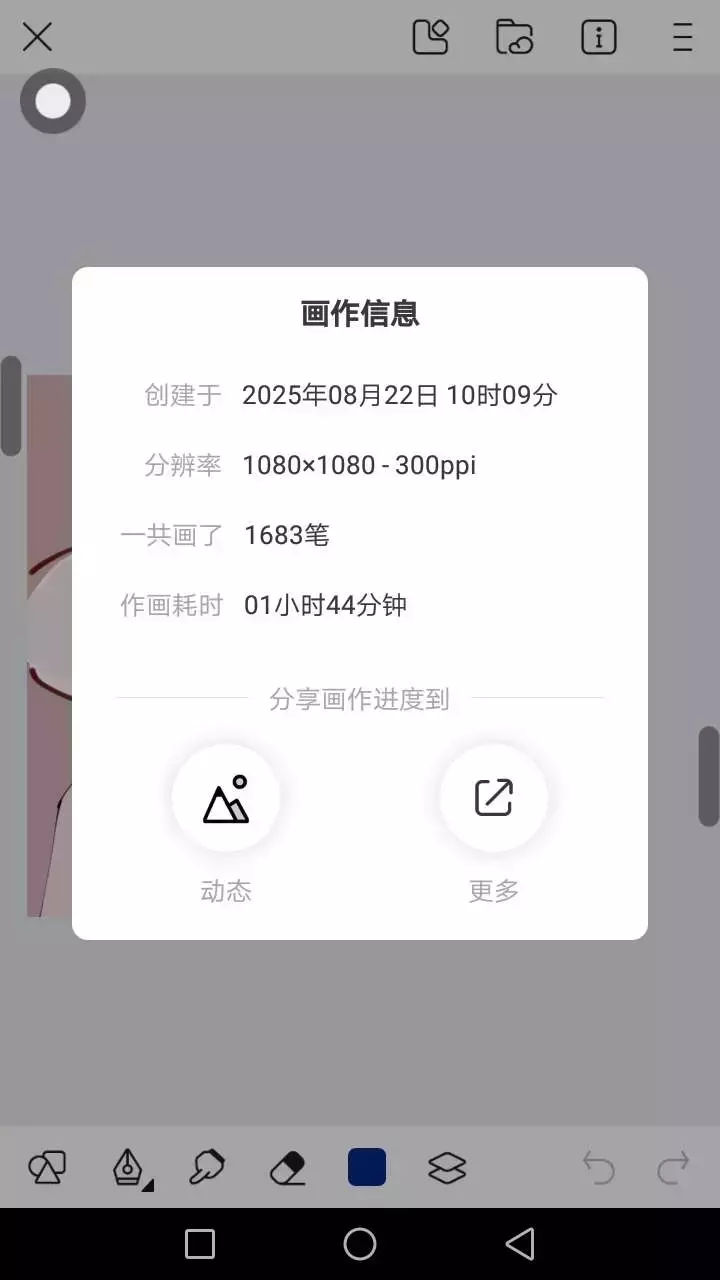Tap the artwork info icon

pyautogui.click(x=598, y=37)
